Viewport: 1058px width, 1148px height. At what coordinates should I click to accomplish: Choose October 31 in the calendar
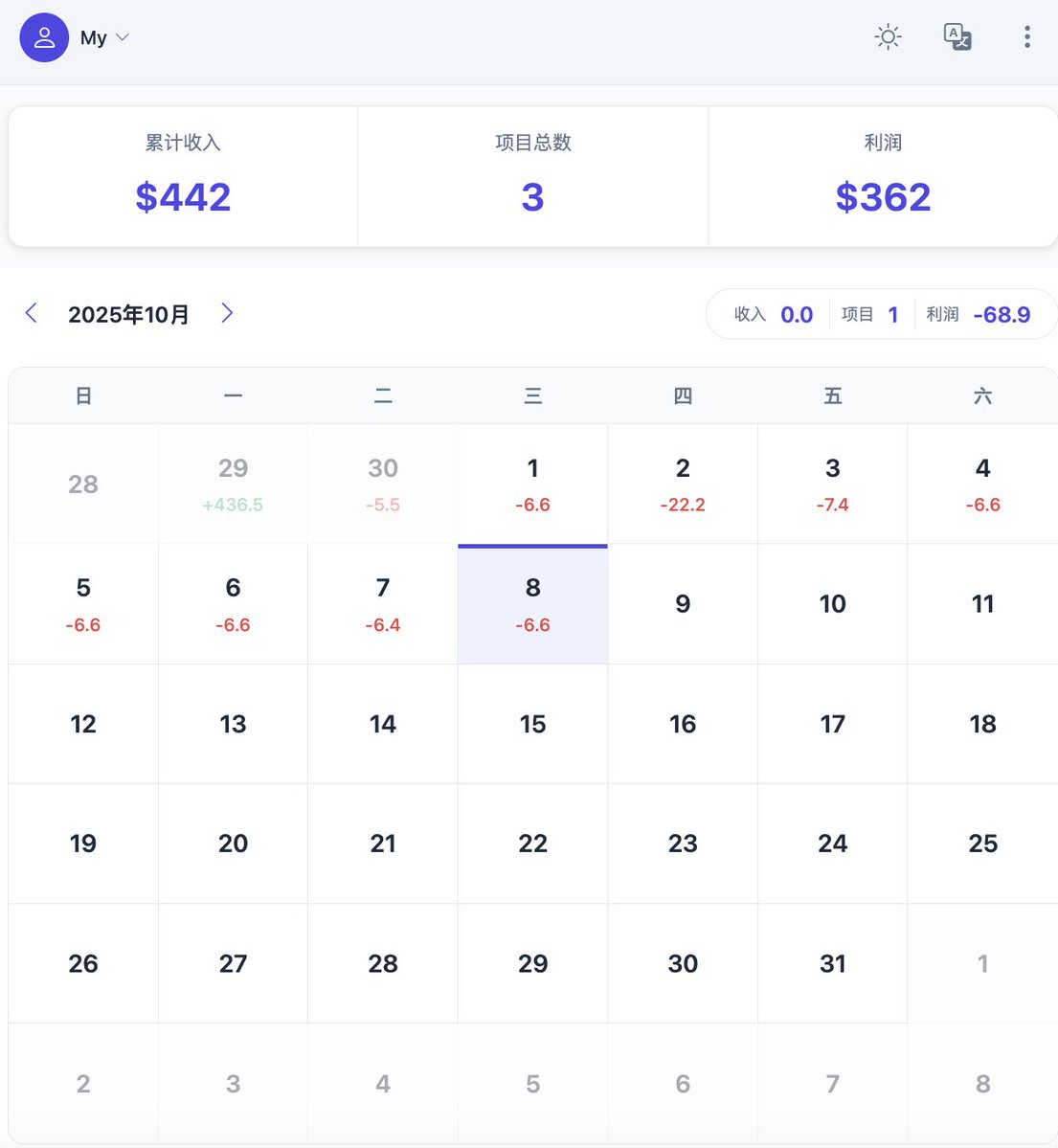click(832, 963)
